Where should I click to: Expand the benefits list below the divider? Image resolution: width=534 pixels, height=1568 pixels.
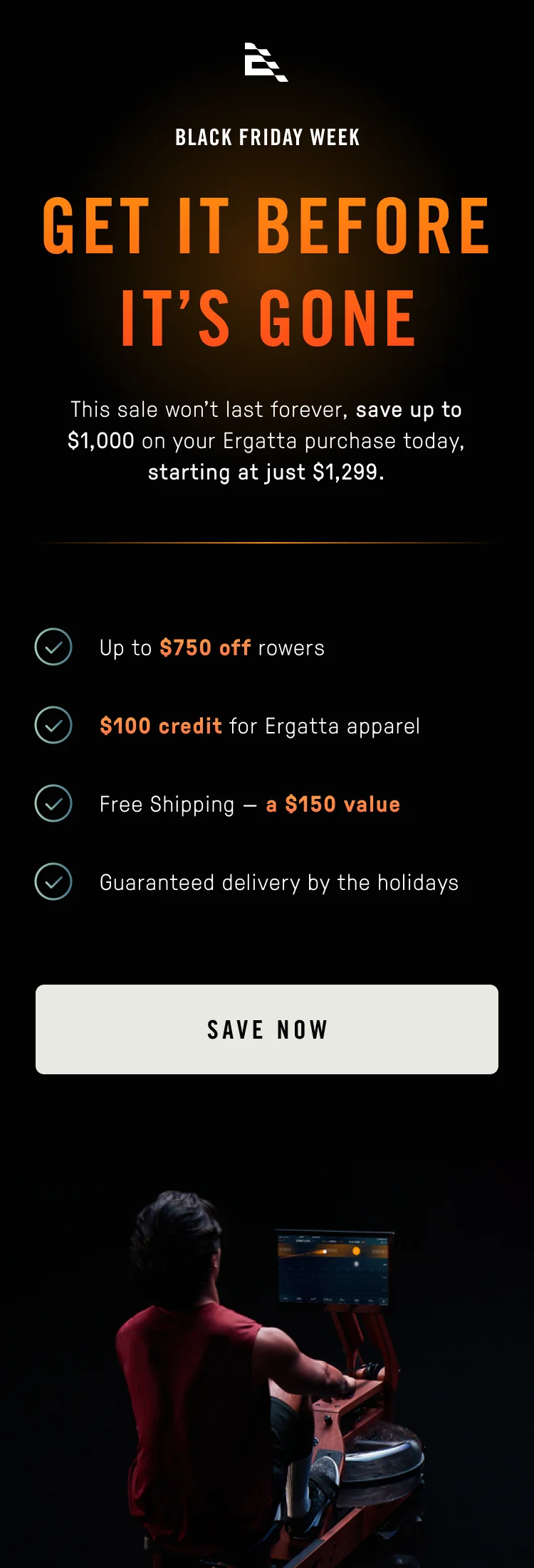tap(267, 765)
